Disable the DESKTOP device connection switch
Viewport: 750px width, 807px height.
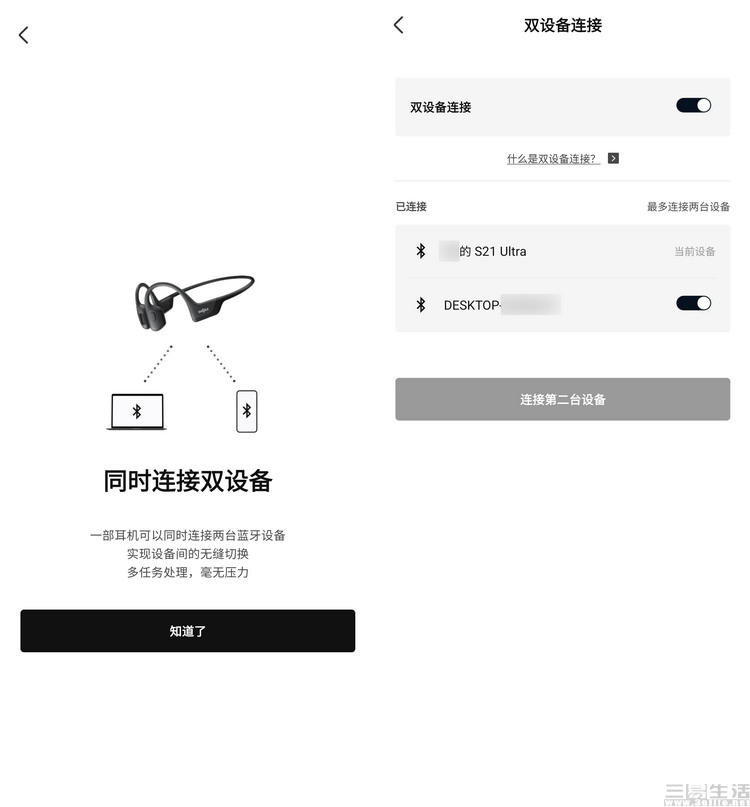pos(693,303)
